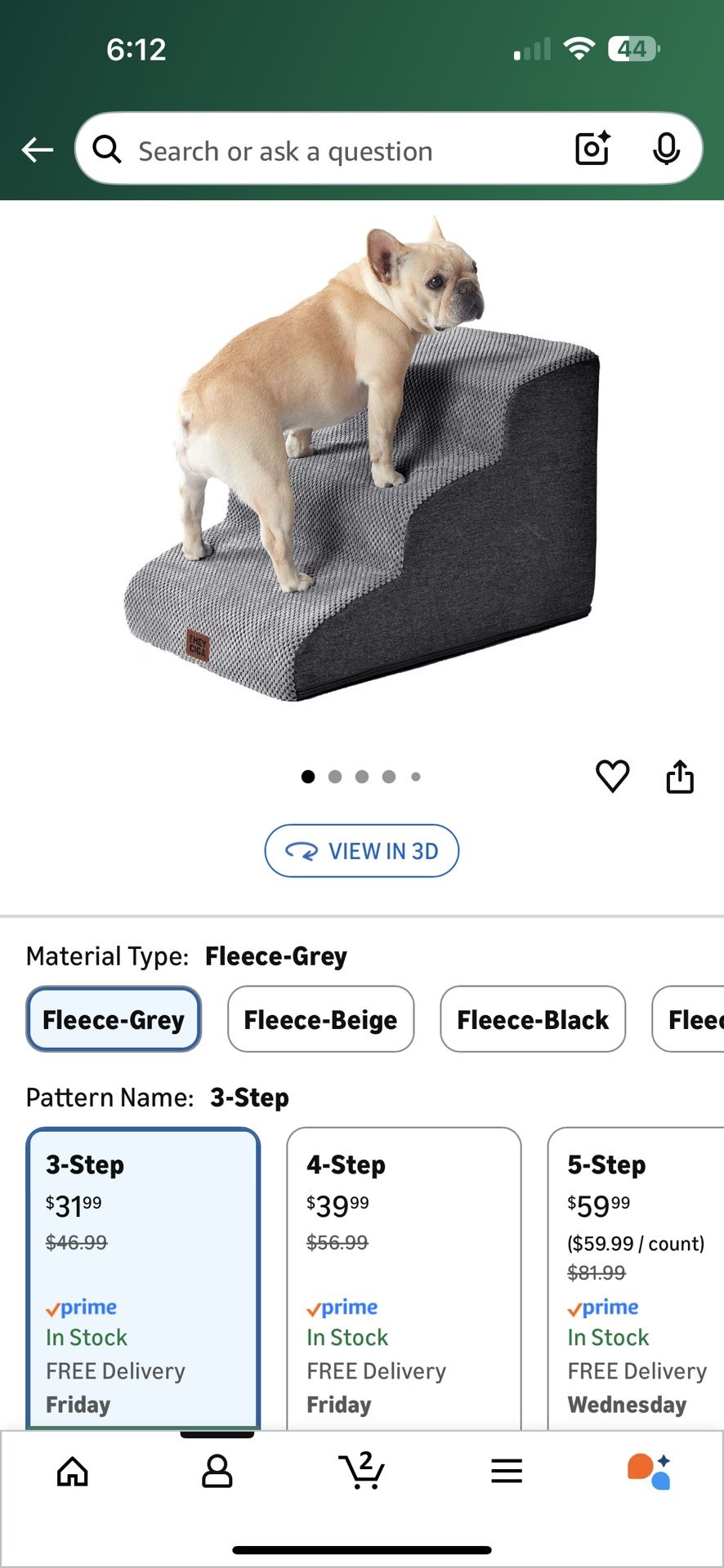Navigate back with the arrow
The image size is (724, 1568).
point(36,149)
